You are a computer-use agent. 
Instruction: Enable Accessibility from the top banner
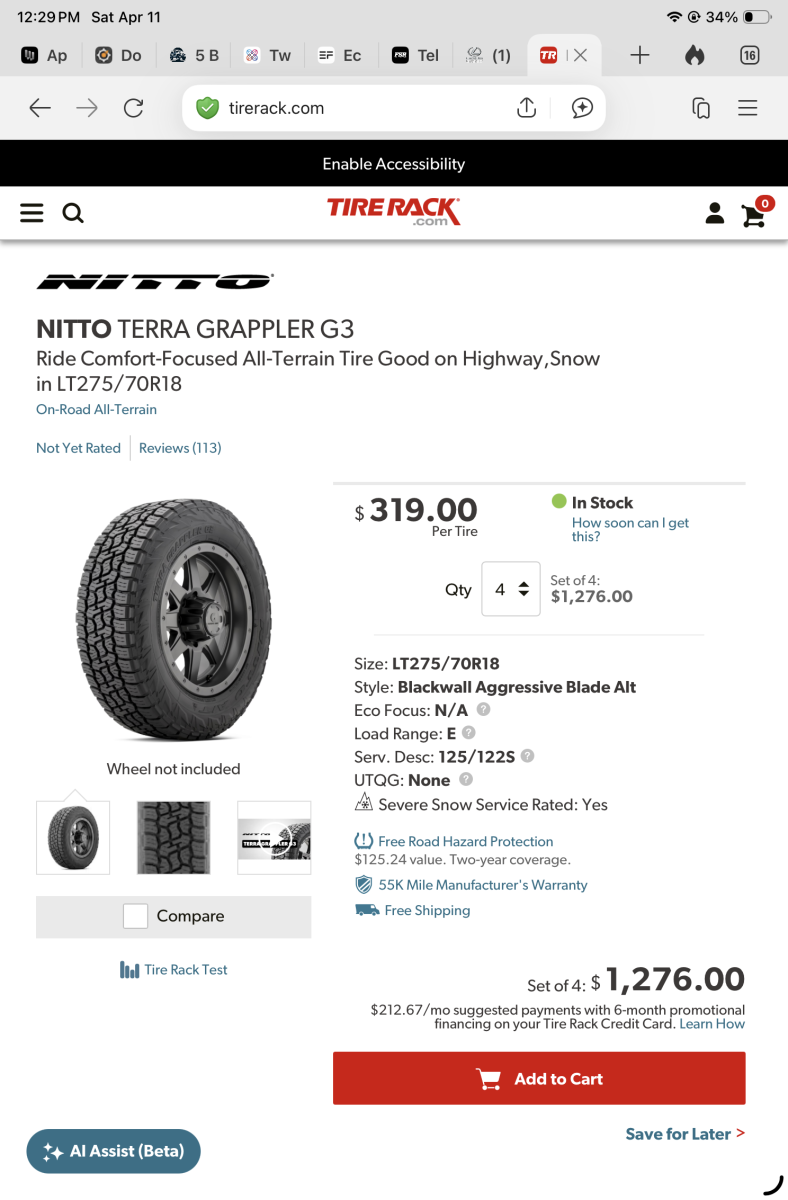(x=394, y=164)
